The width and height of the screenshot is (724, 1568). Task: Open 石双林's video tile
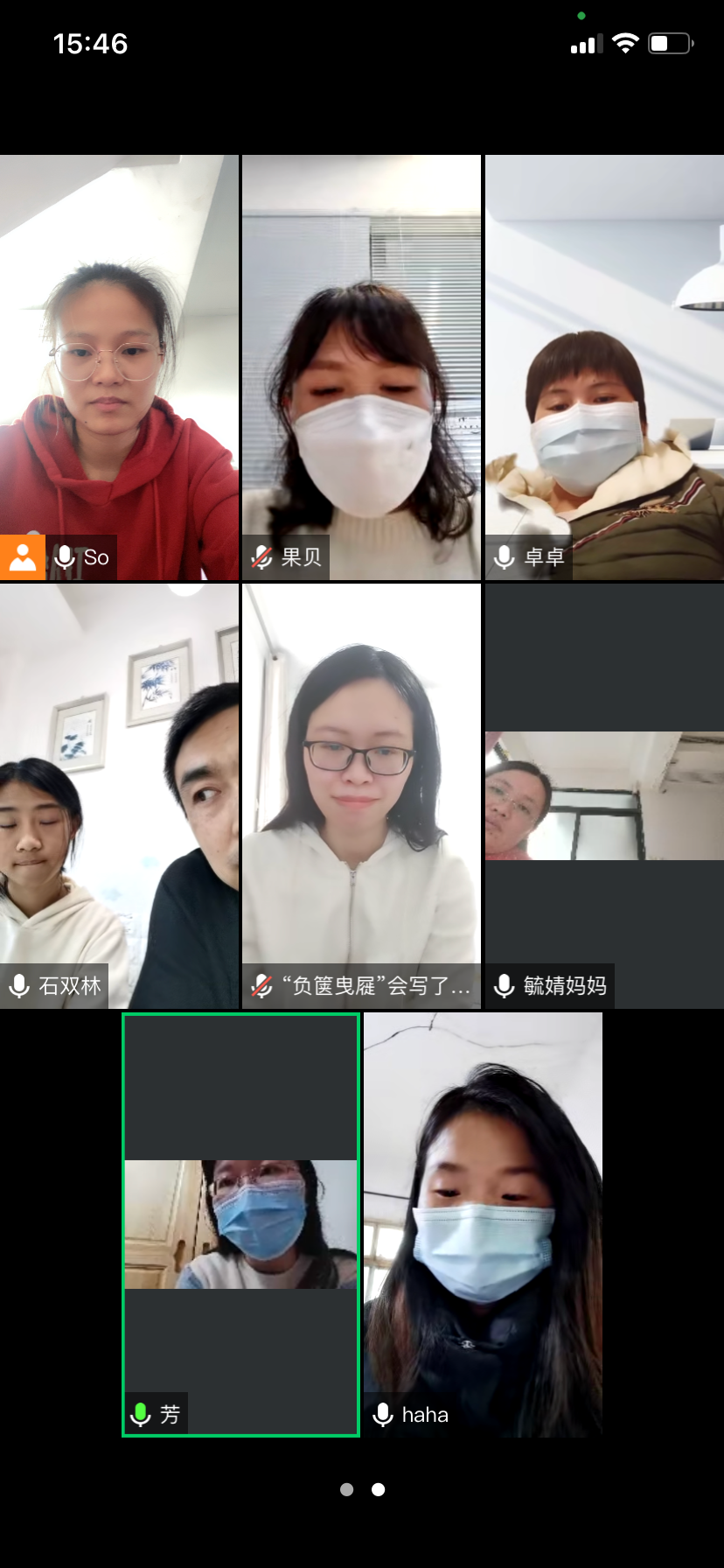[119, 796]
